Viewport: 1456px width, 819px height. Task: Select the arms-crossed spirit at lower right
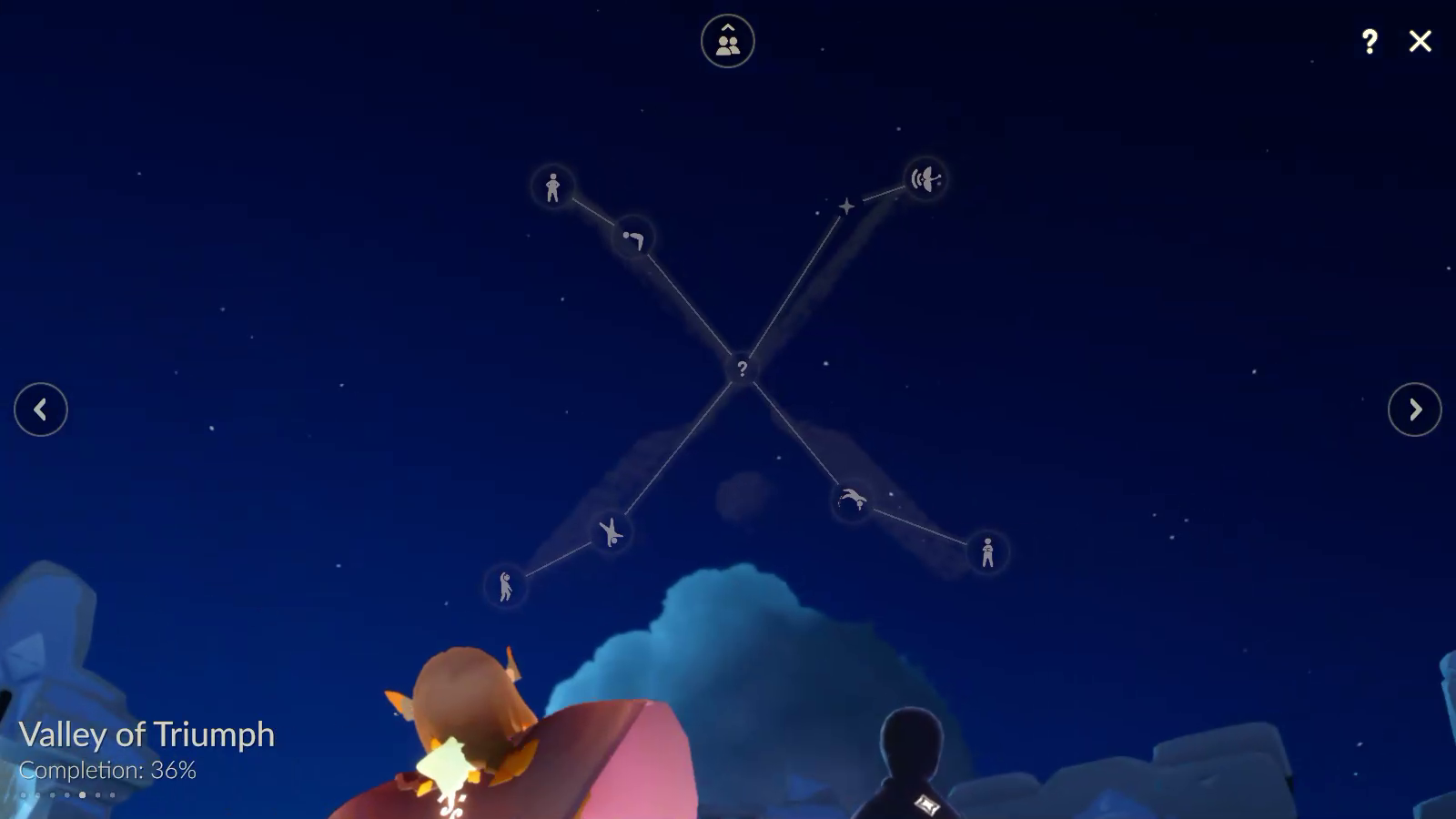click(x=987, y=551)
